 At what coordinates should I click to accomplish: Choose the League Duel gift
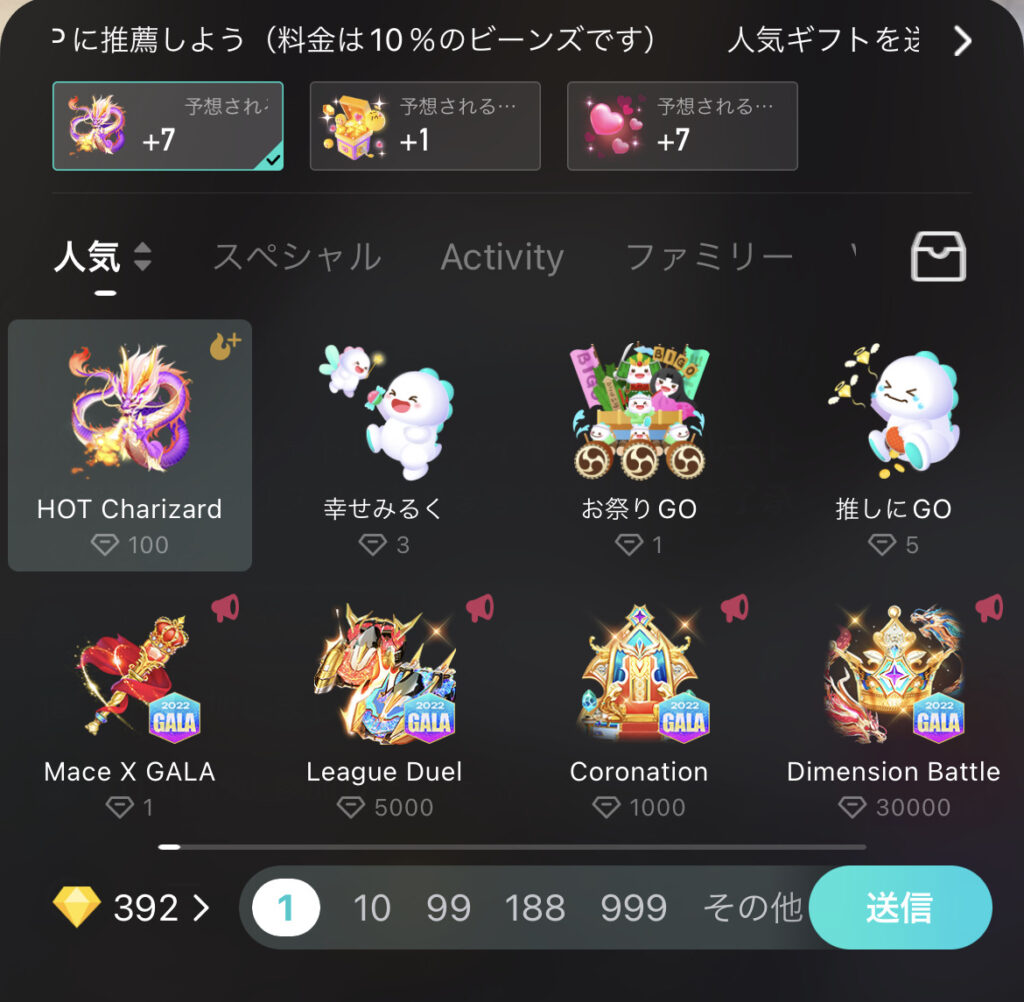tap(384, 705)
